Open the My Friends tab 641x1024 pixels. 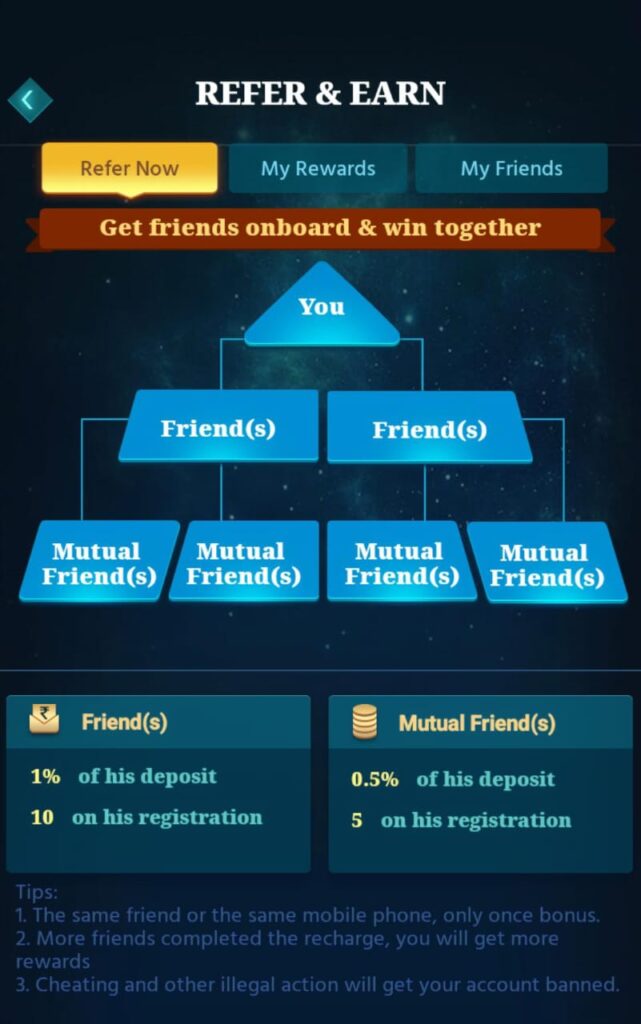[x=511, y=168]
